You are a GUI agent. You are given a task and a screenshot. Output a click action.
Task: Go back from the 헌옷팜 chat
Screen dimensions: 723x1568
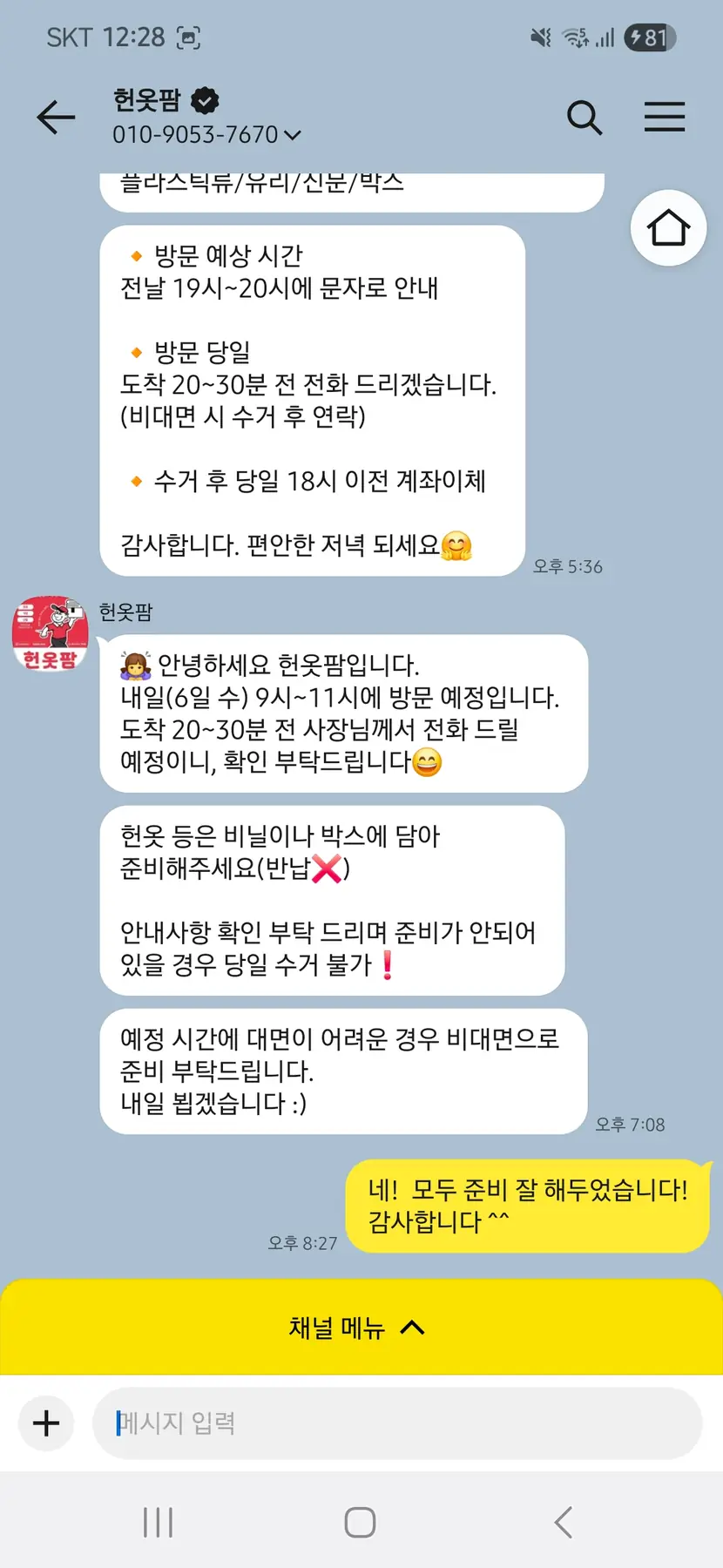tap(57, 118)
